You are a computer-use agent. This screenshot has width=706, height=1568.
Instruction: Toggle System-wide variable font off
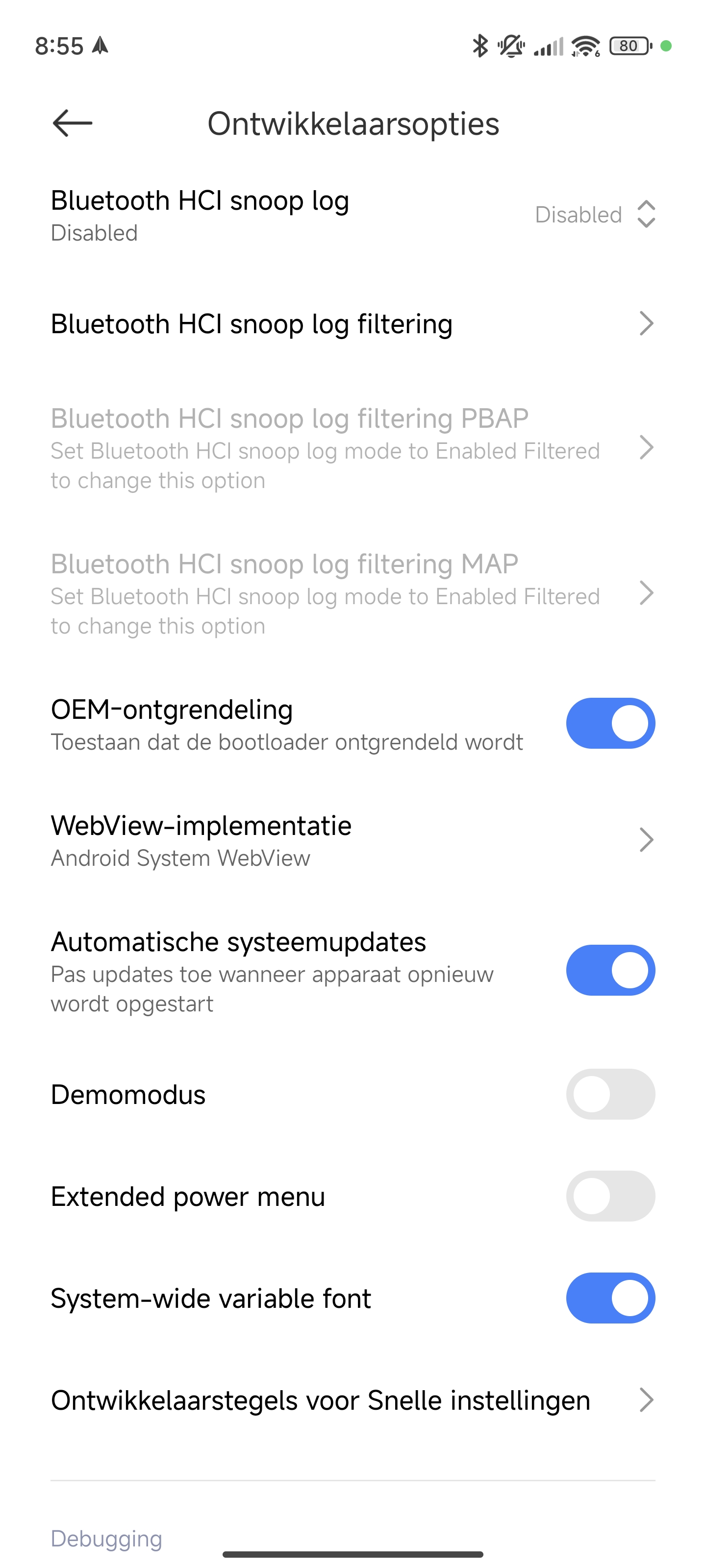(x=610, y=1298)
